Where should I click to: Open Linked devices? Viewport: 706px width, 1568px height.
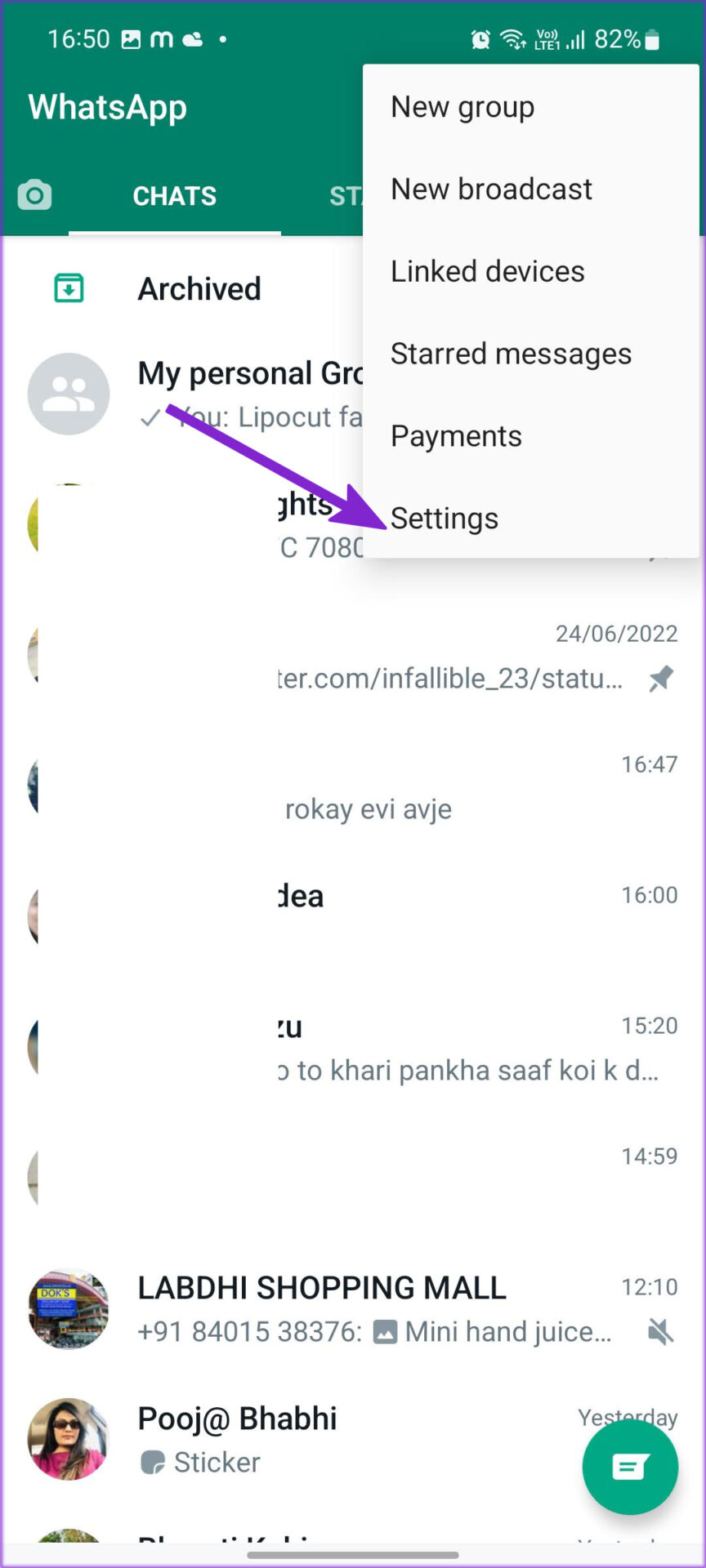coord(487,272)
